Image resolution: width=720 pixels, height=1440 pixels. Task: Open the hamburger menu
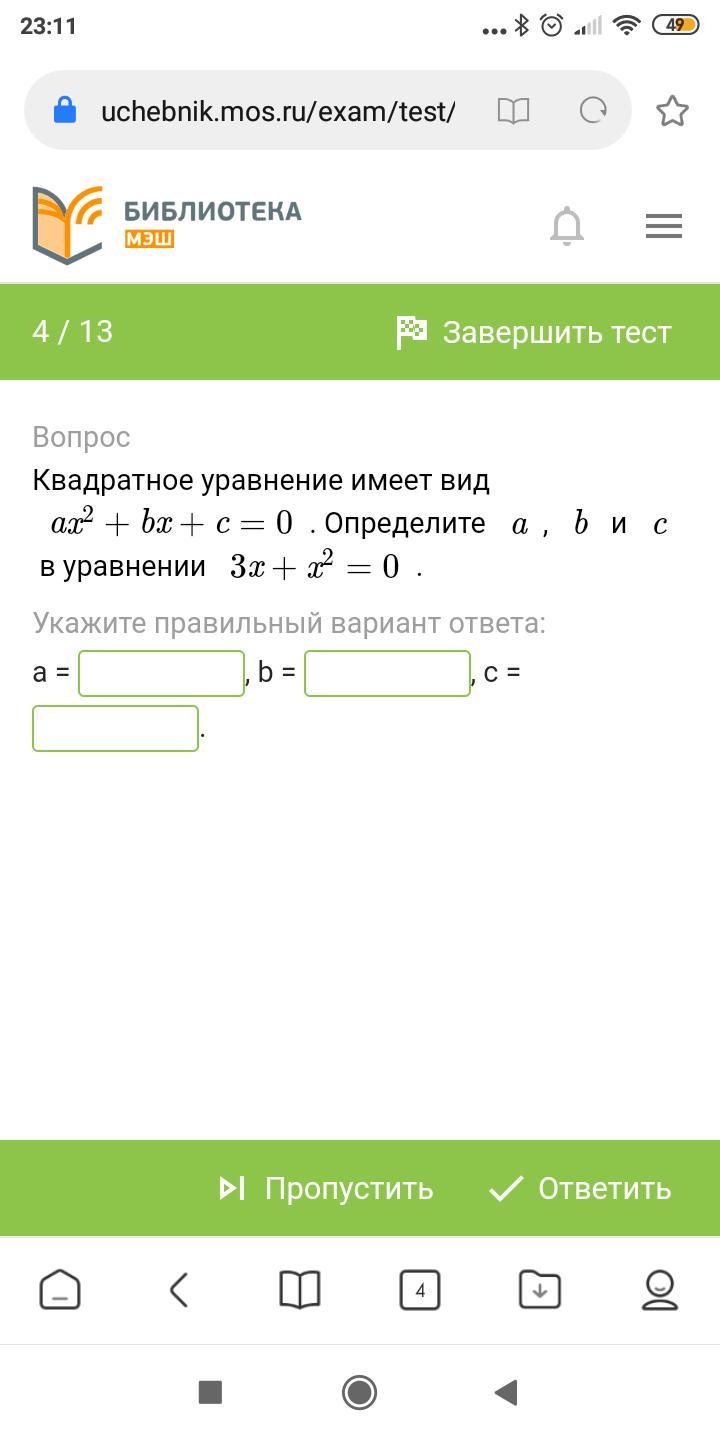click(664, 226)
